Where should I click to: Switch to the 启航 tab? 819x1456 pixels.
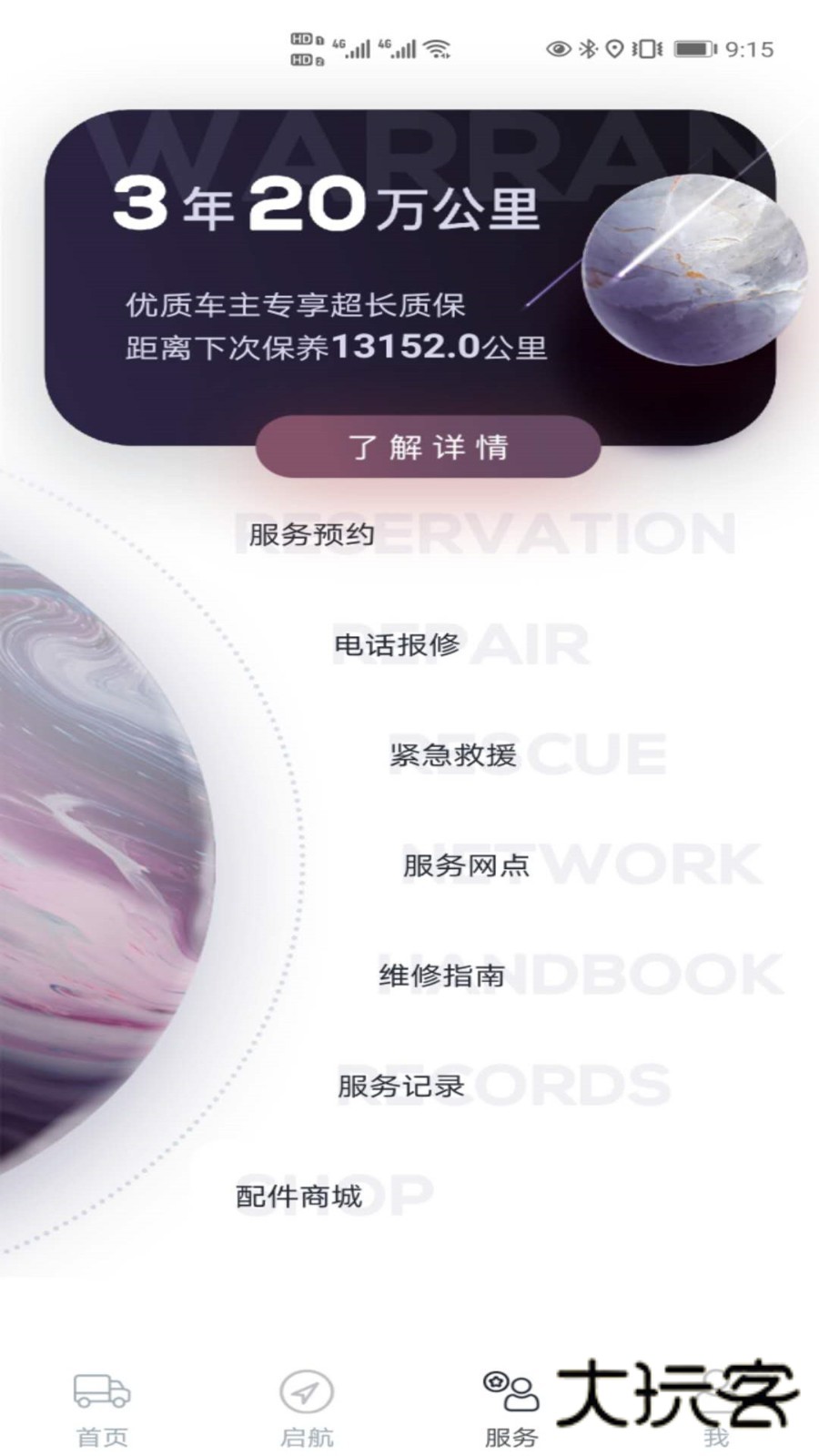point(307,1409)
